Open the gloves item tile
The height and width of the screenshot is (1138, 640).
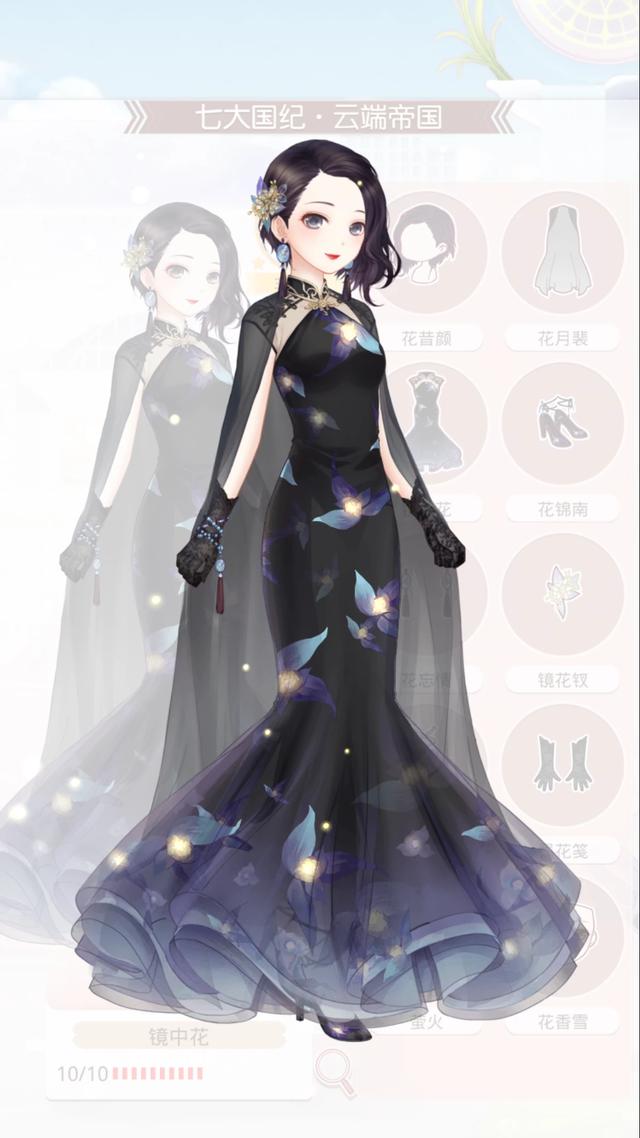[x=562, y=765]
